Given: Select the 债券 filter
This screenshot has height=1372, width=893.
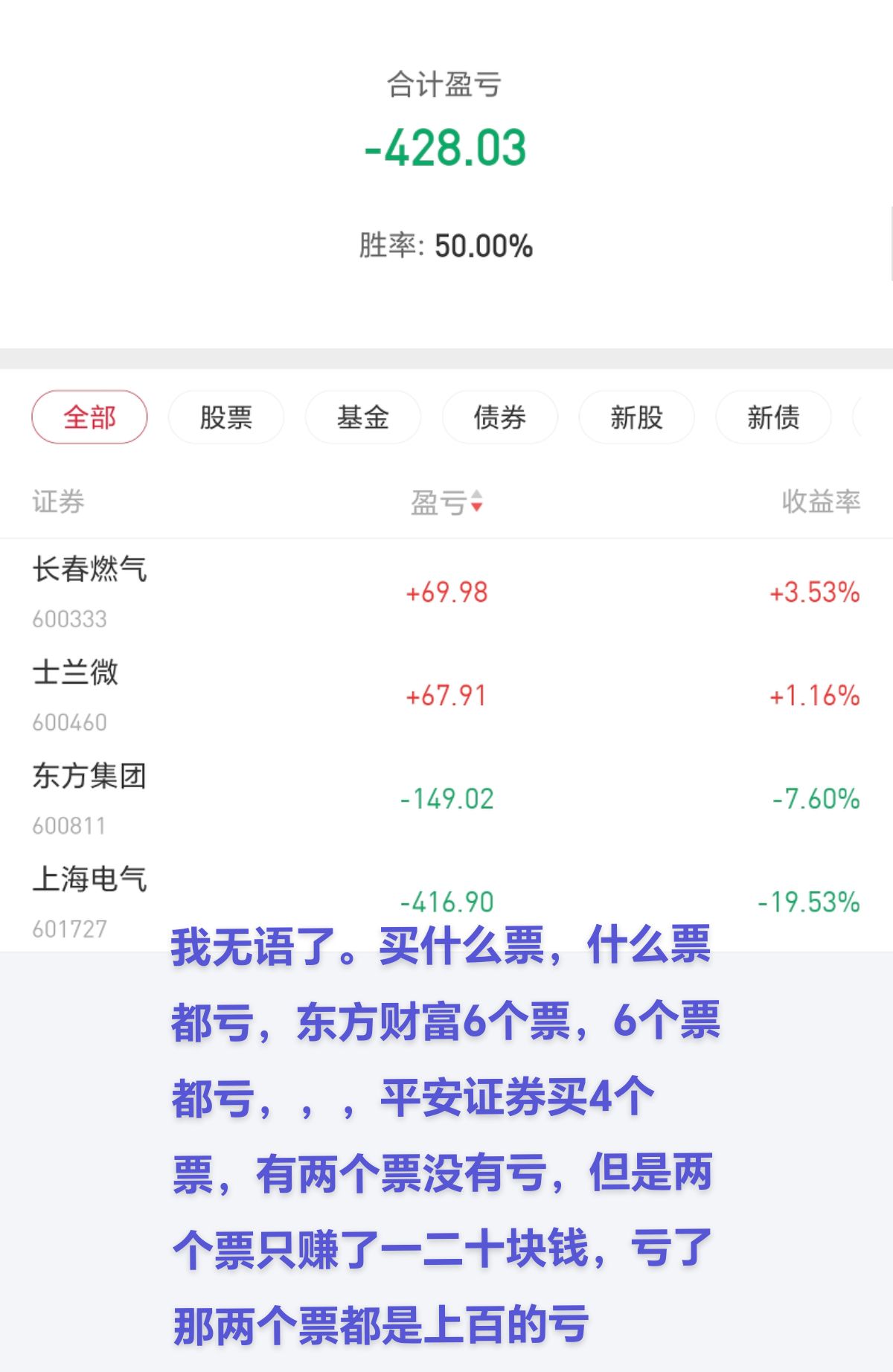Looking at the screenshot, I should [499, 417].
